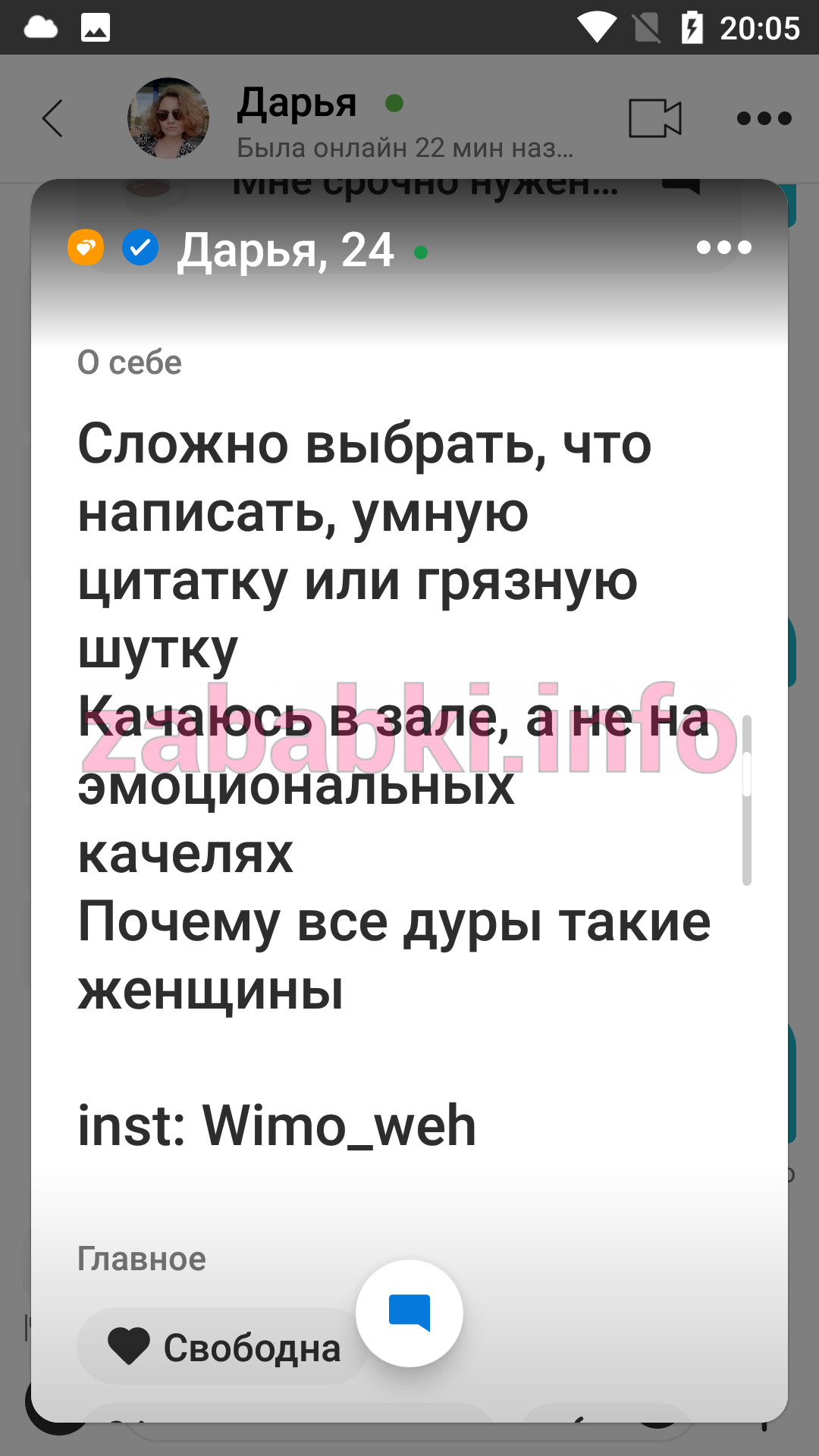The height and width of the screenshot is (1456, 819).
Task: Open profile card three-dot menu
Action: (723, 247)
